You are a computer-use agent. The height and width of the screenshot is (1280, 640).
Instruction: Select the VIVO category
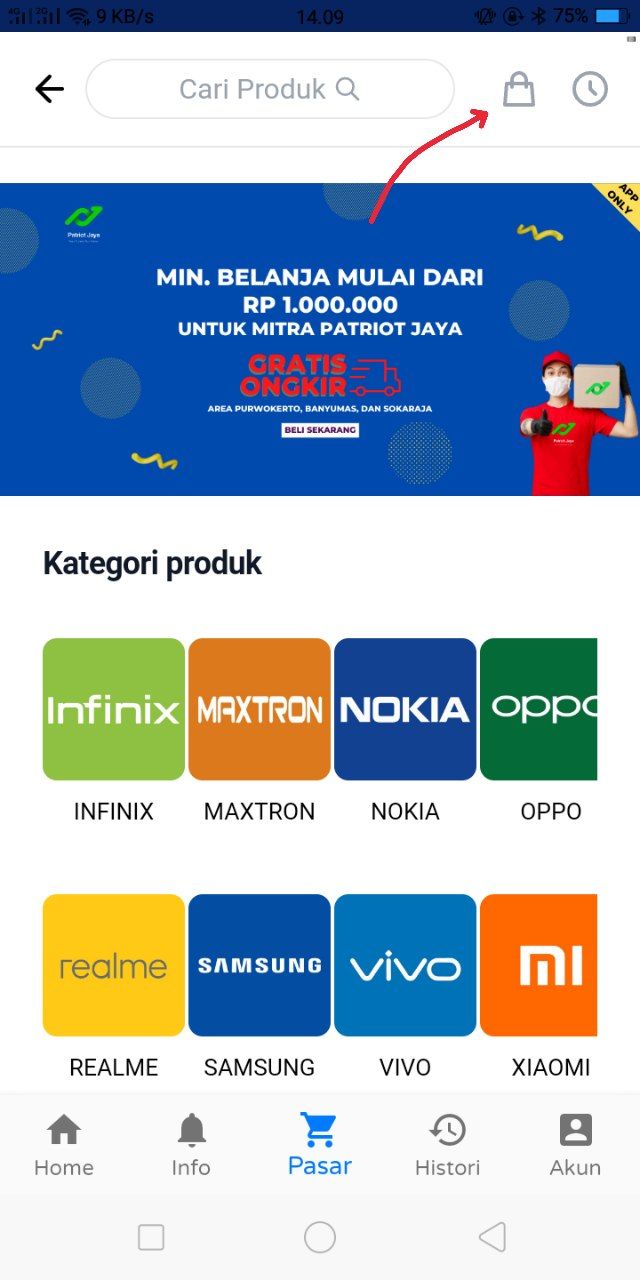(x=405, y=965)
